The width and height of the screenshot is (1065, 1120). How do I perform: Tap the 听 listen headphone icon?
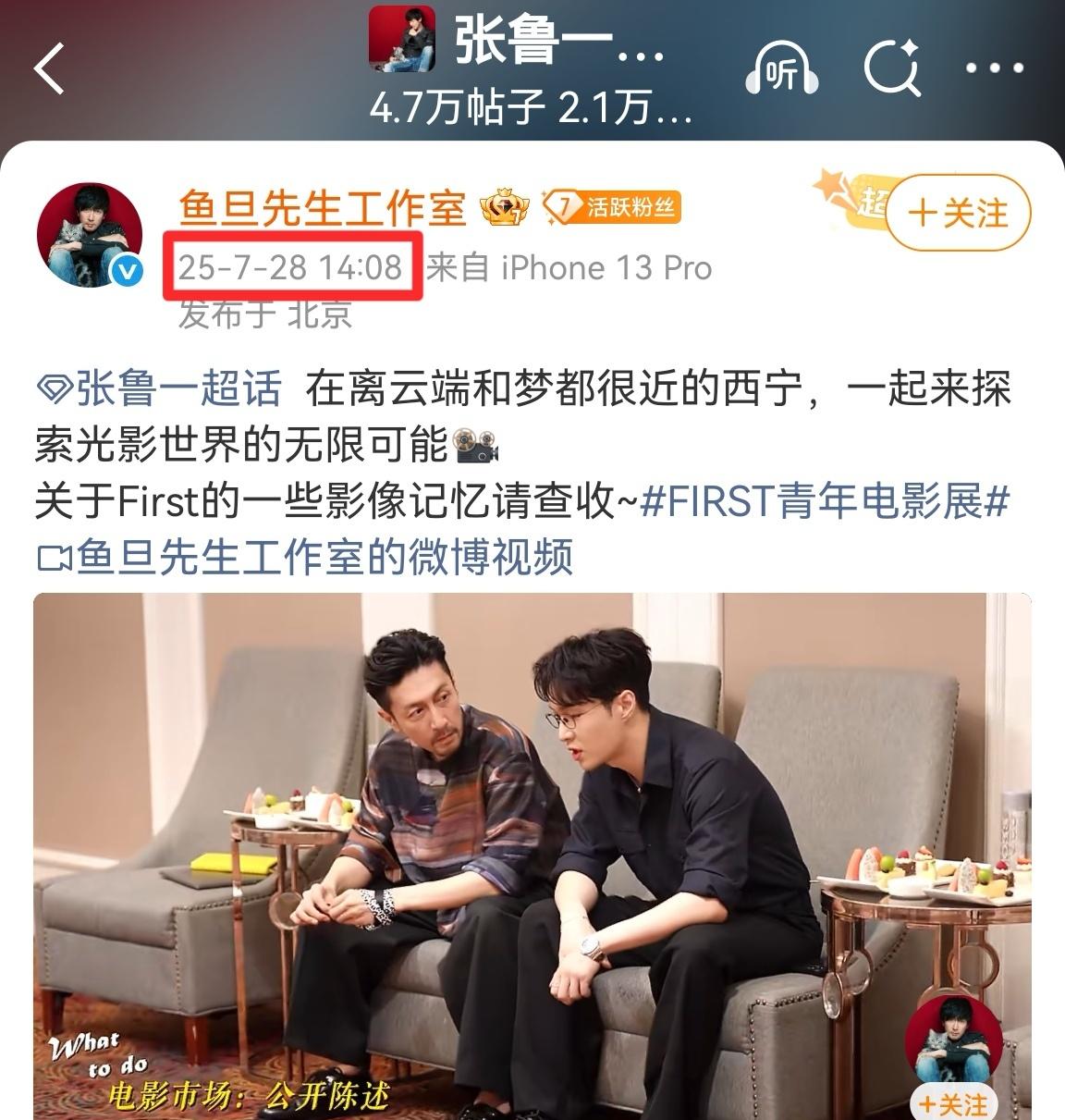tap(782, 70)
